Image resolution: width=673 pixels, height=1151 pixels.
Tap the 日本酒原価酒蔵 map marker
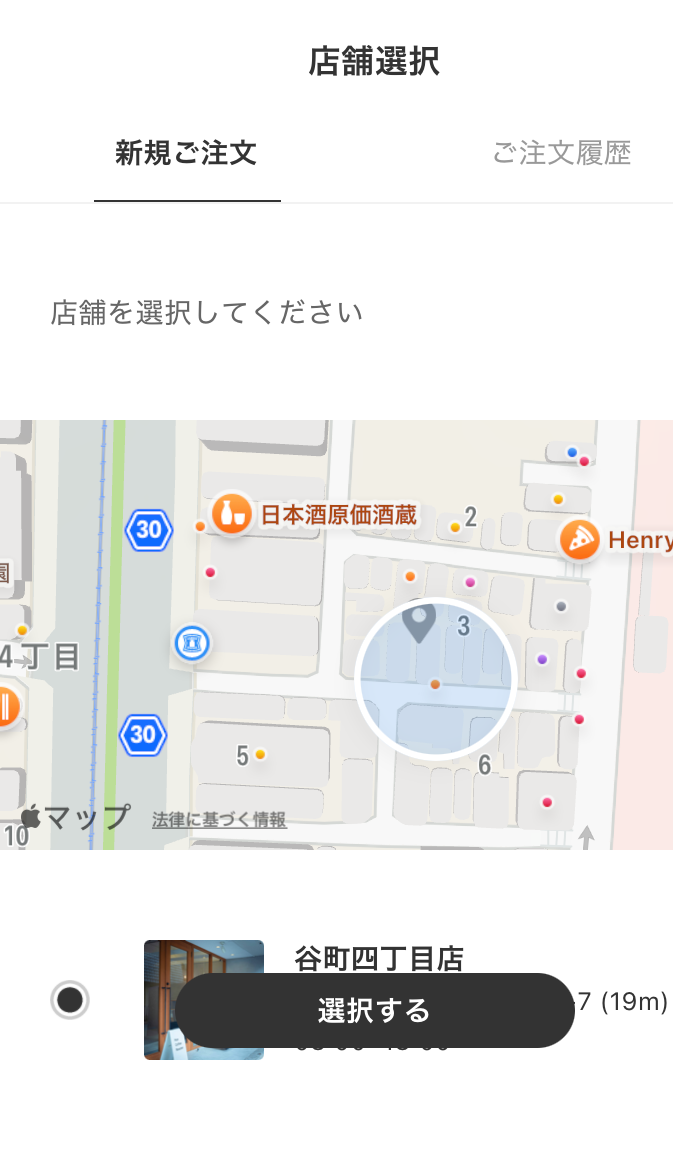pyautogui.click(x=232, y=514)
